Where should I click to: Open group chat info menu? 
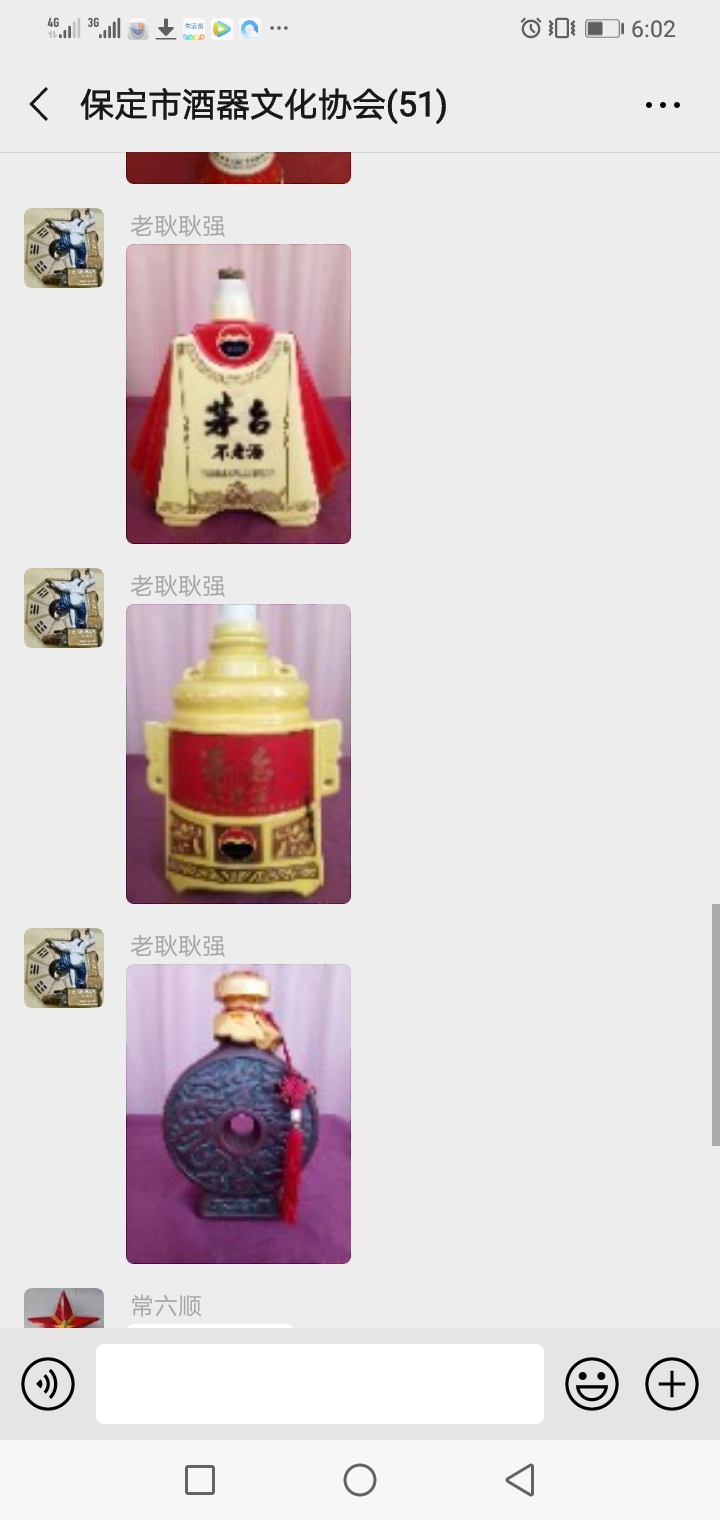pyautogui.click(x=662, y=105)
